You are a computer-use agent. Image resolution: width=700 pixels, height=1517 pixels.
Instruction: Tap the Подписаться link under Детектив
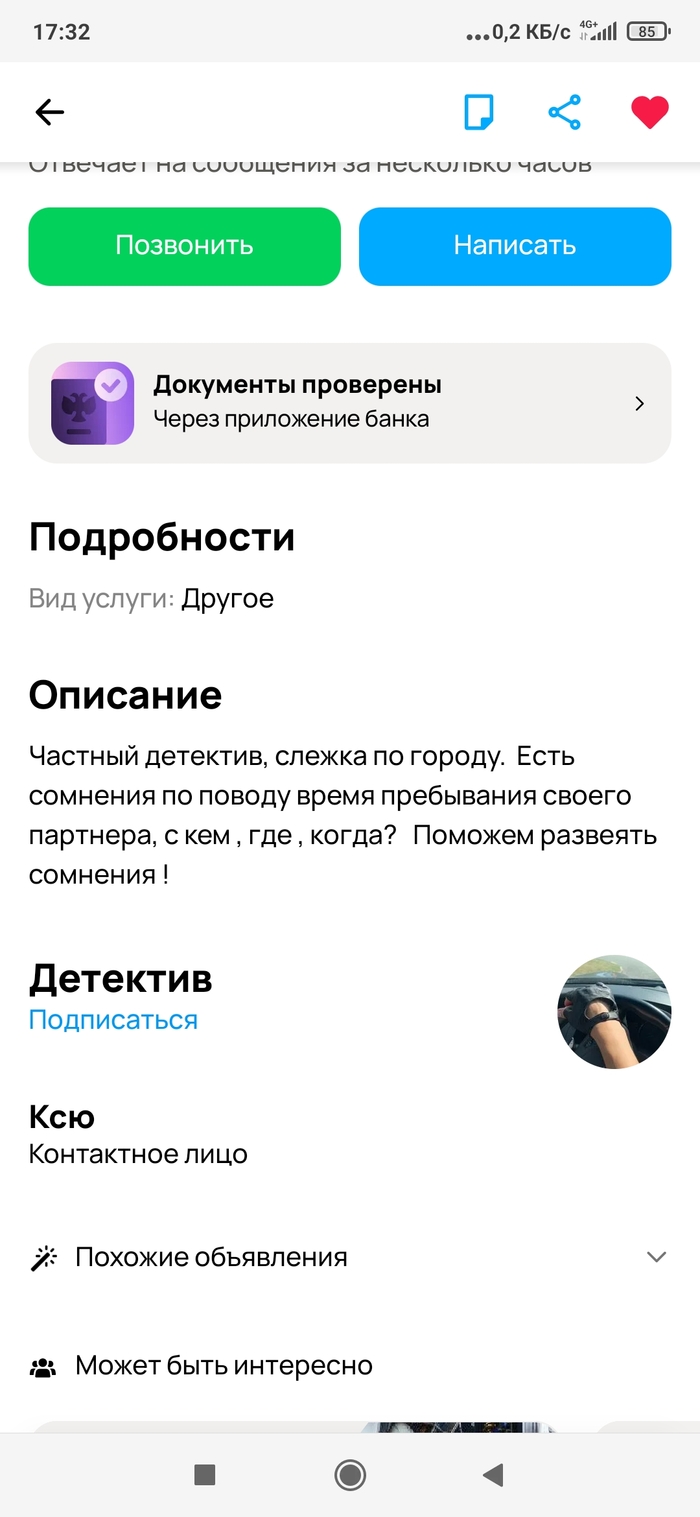[113, 1020]
